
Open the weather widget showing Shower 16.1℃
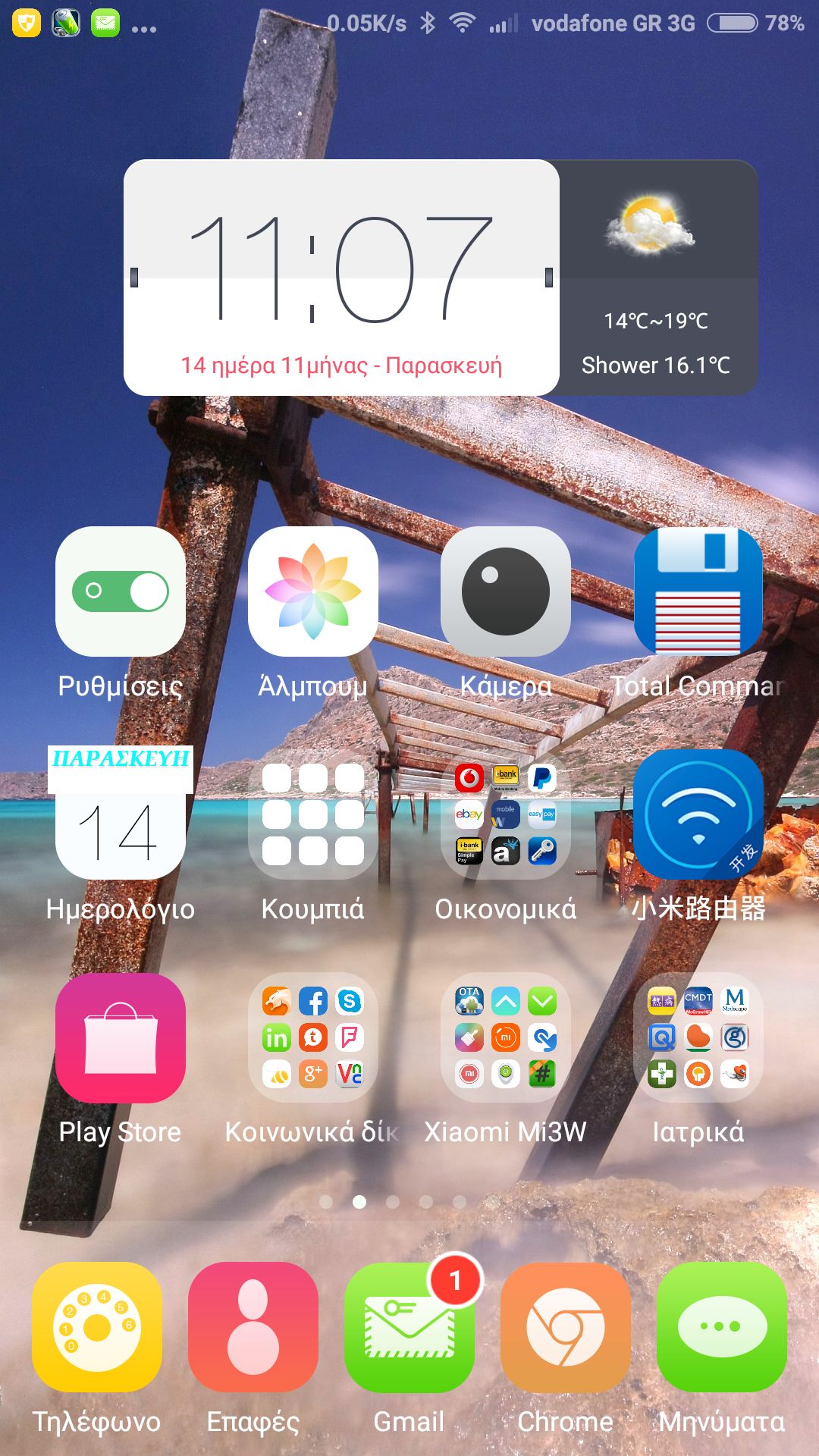point(657,277)
